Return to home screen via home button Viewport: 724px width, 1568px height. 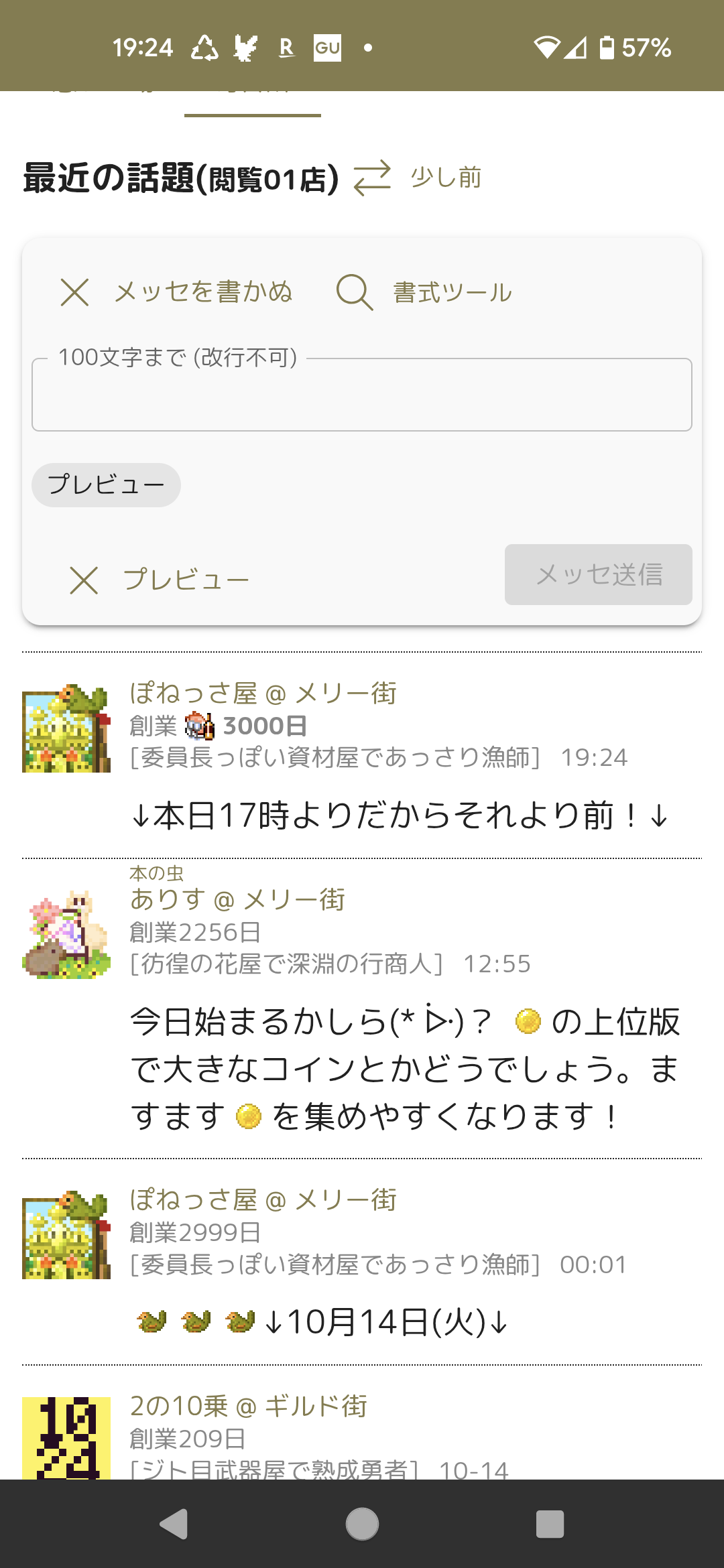coord(362,1524)
